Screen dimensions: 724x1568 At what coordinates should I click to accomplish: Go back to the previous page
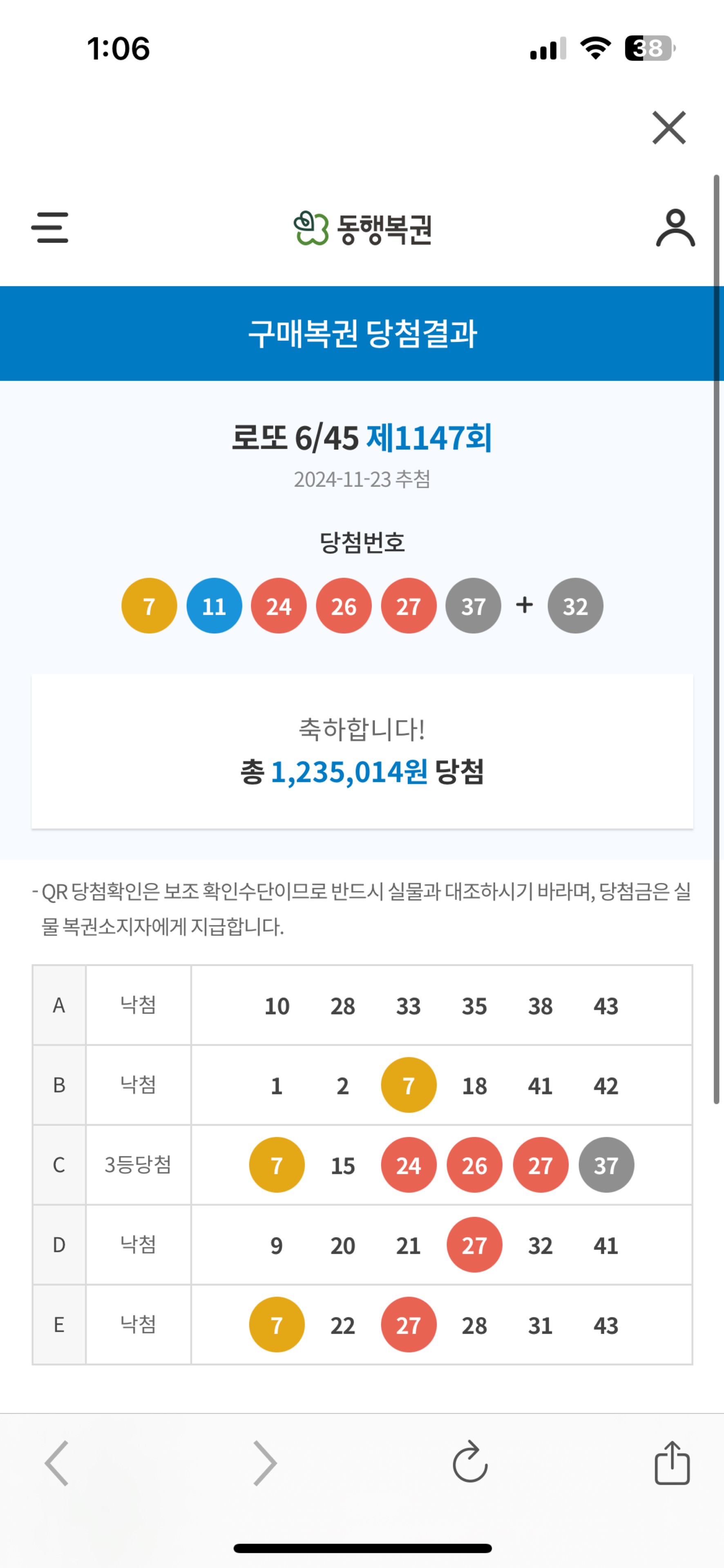pyautogui.click(x=57, y=1463)
